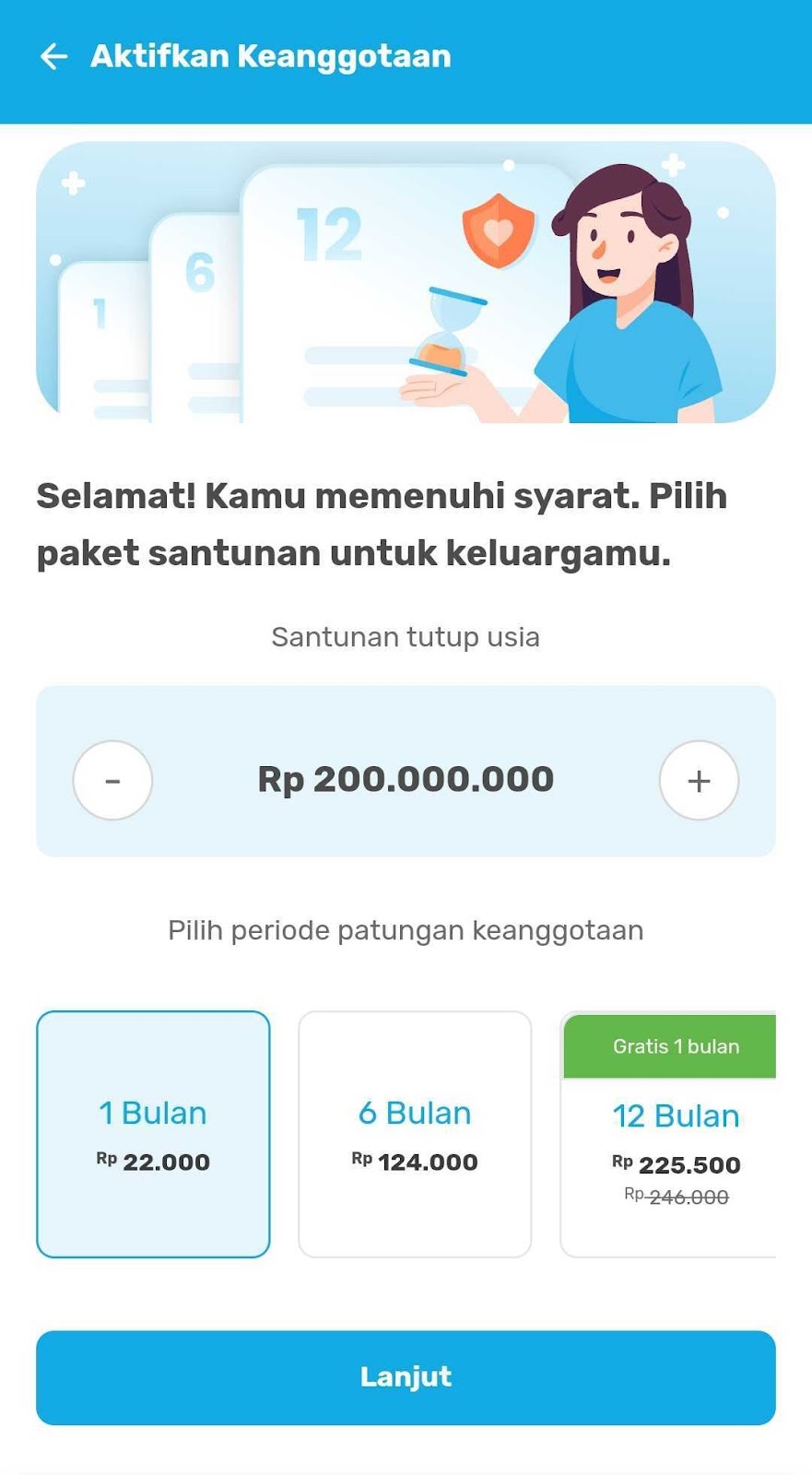Image resolution: width=812 pixels, height=1475 pixels.
Task: Choose the 6 Bulan Rp 124.000 plan
Action: coord(415,1134)
